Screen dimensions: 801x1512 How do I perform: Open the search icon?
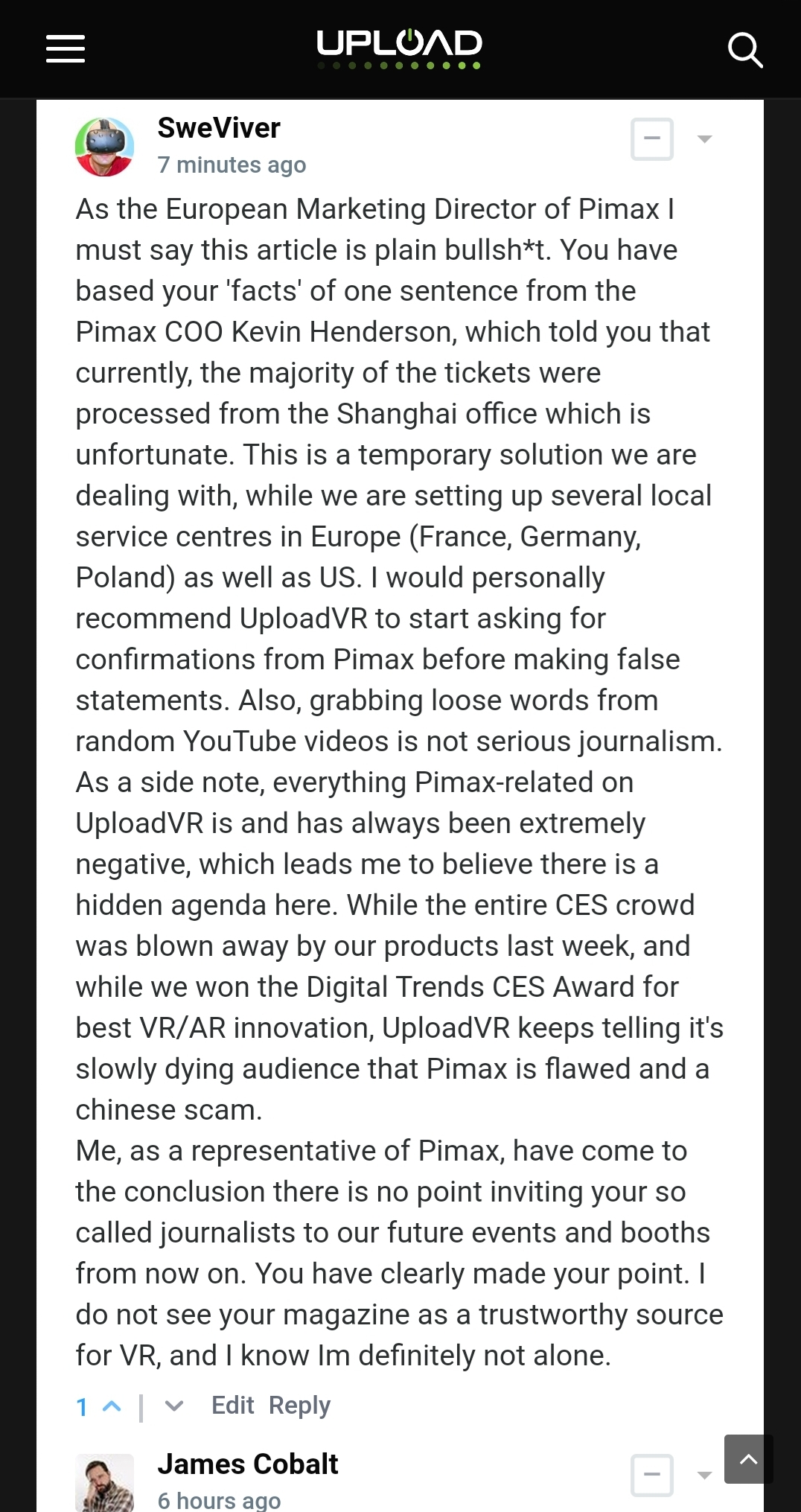point(744,50)
